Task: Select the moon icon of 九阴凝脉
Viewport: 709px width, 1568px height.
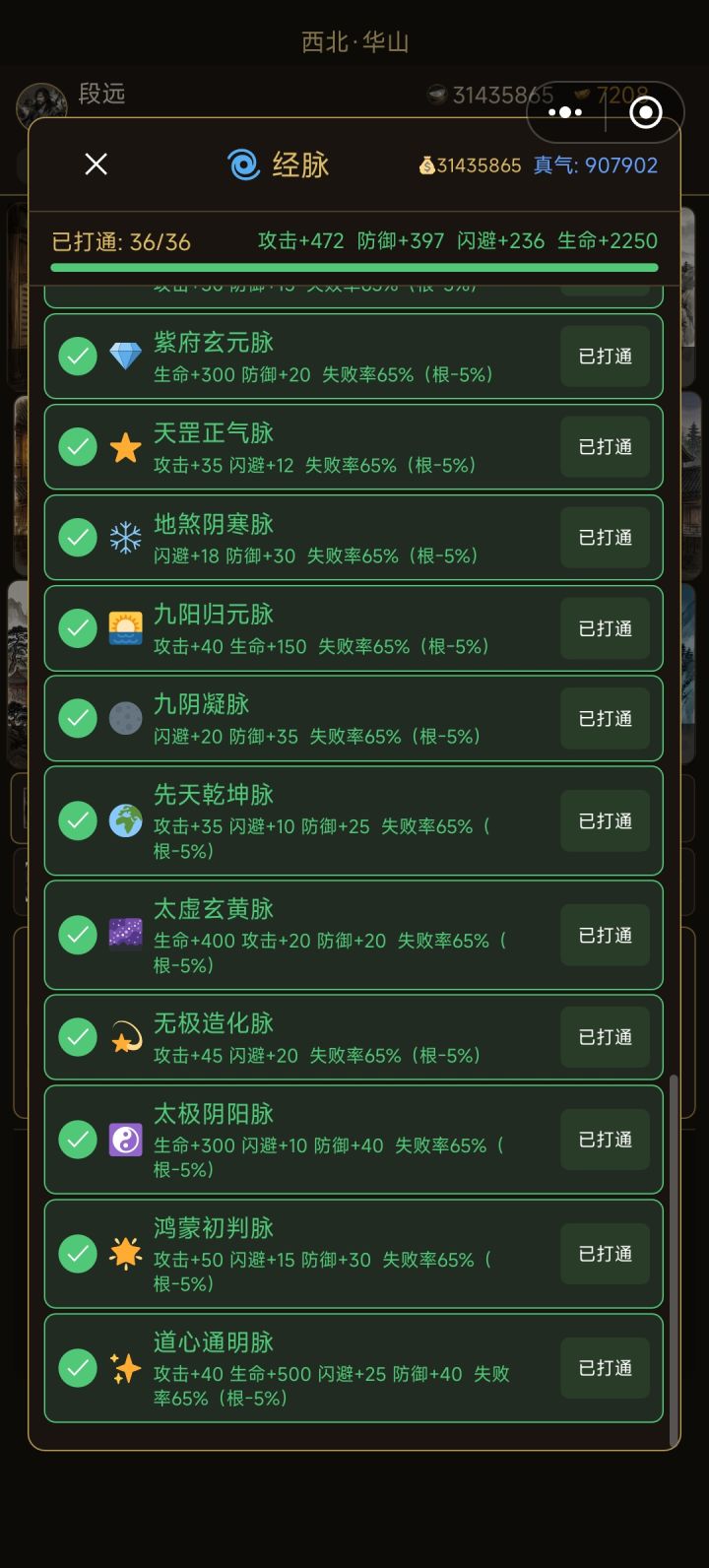Action: [x=126, y=719]
